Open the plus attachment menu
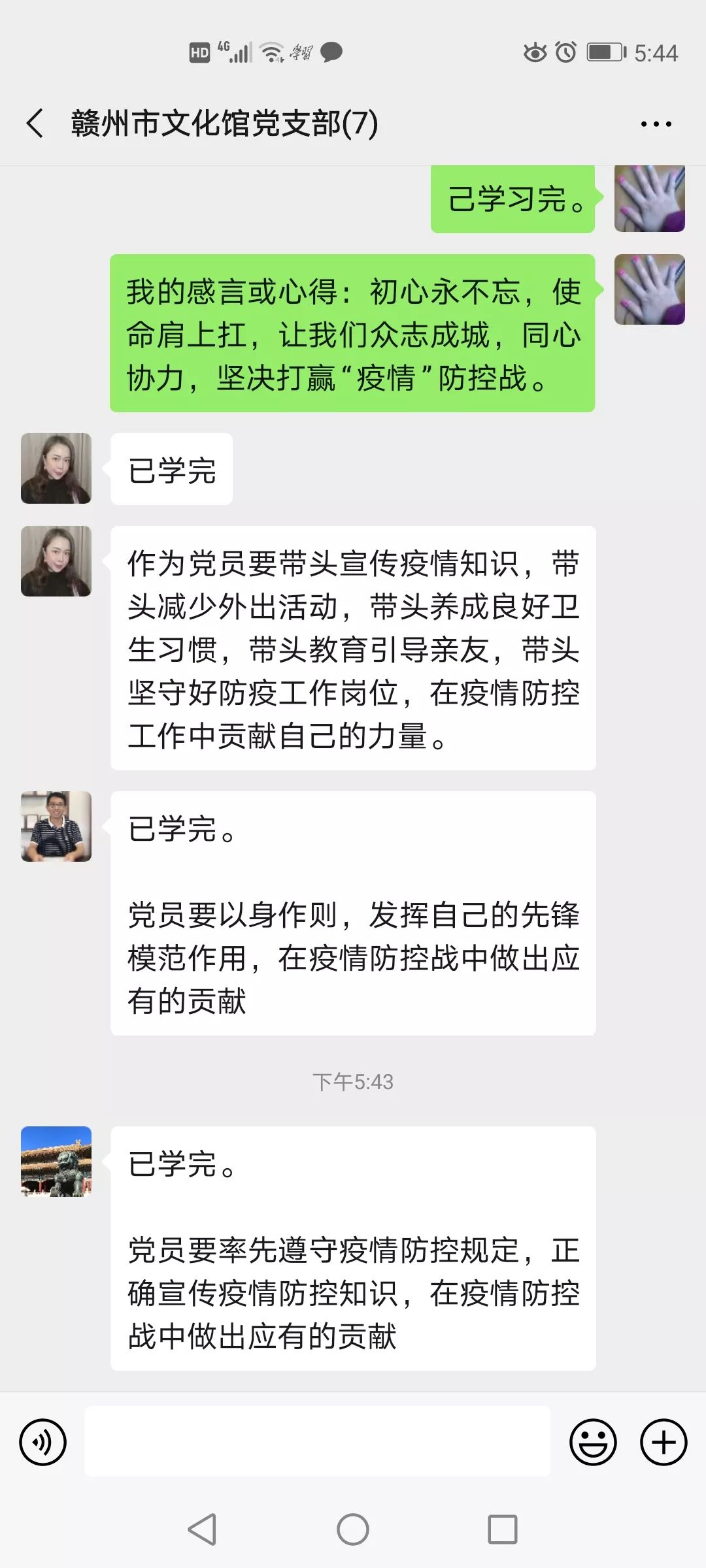 664,1442
